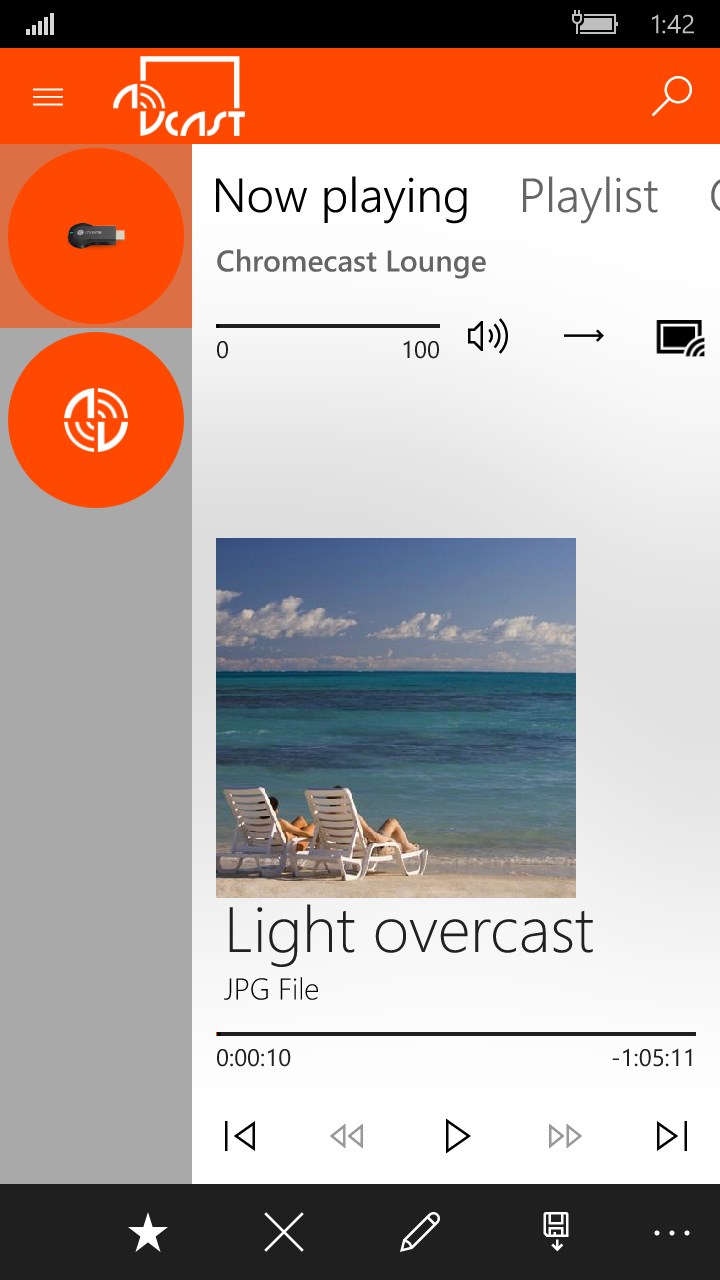Viewport: 720px width, 1280px height.
Task: Add to favorites with star
Action: point(148,1233)
